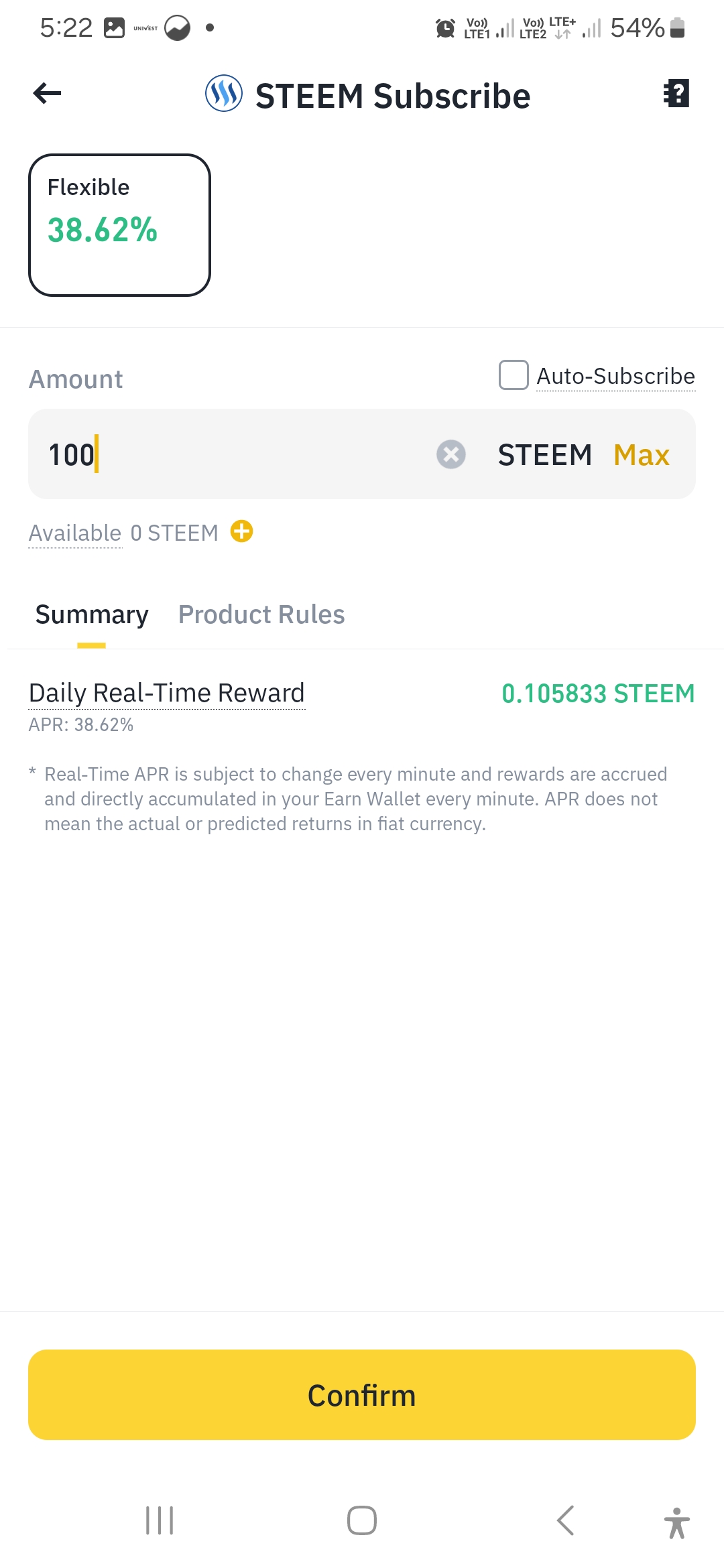
Task: Clear the entered amount
Action: pyautogui.click(x=451, y=454)
